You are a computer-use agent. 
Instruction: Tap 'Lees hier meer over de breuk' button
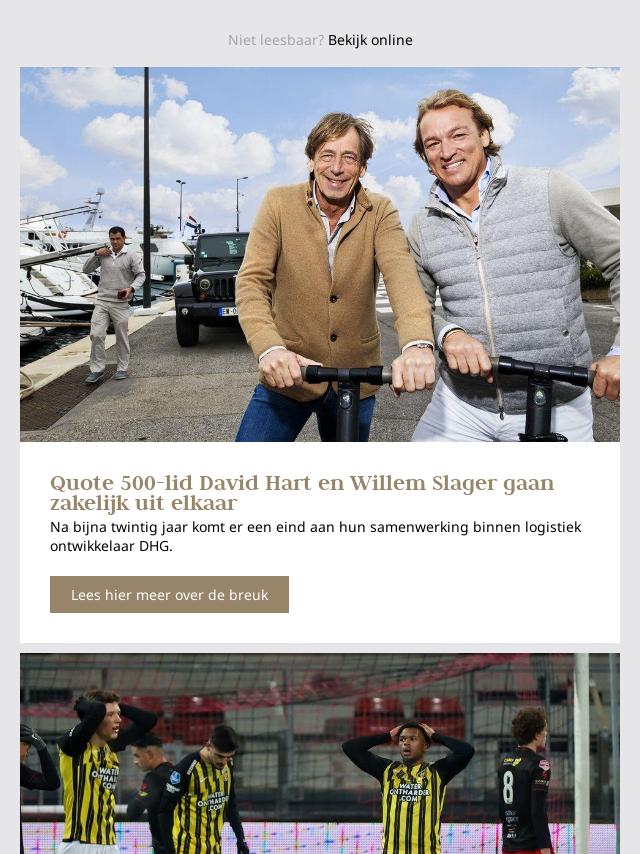[x=169, y=594]
